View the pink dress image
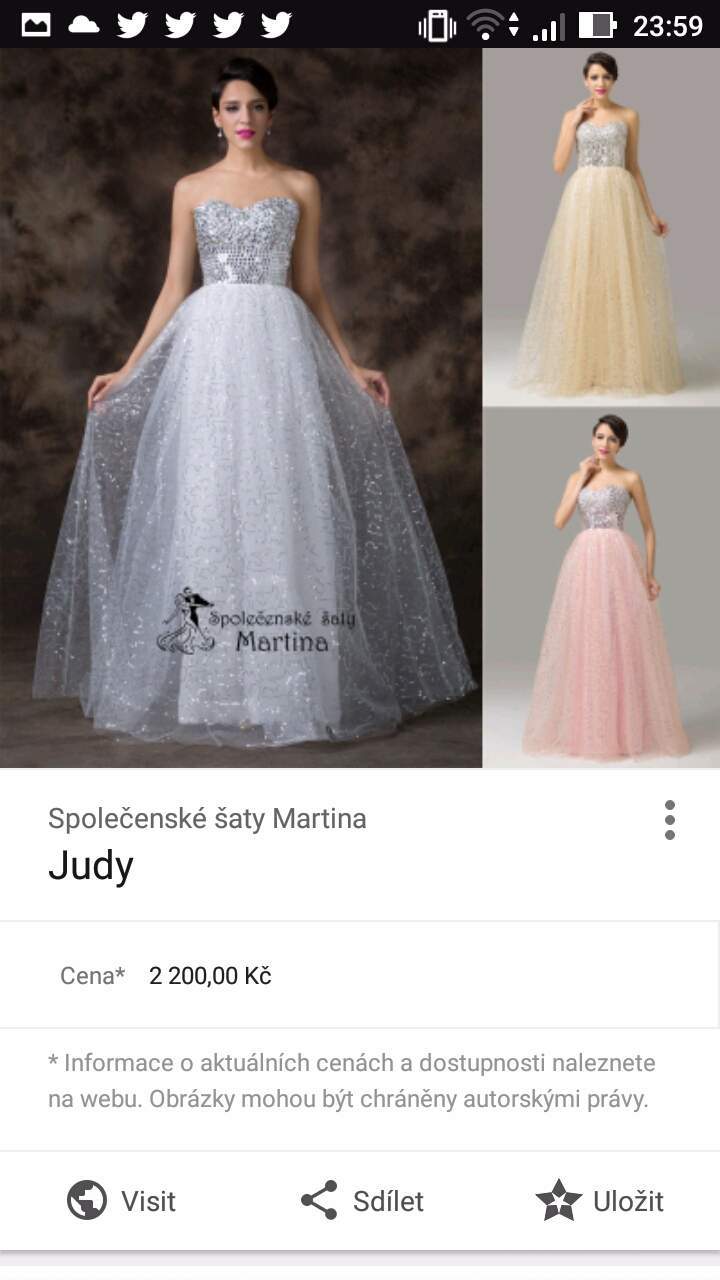Image resolution: width=720 pixels, height=1280 pixels. tap(601, 588)
